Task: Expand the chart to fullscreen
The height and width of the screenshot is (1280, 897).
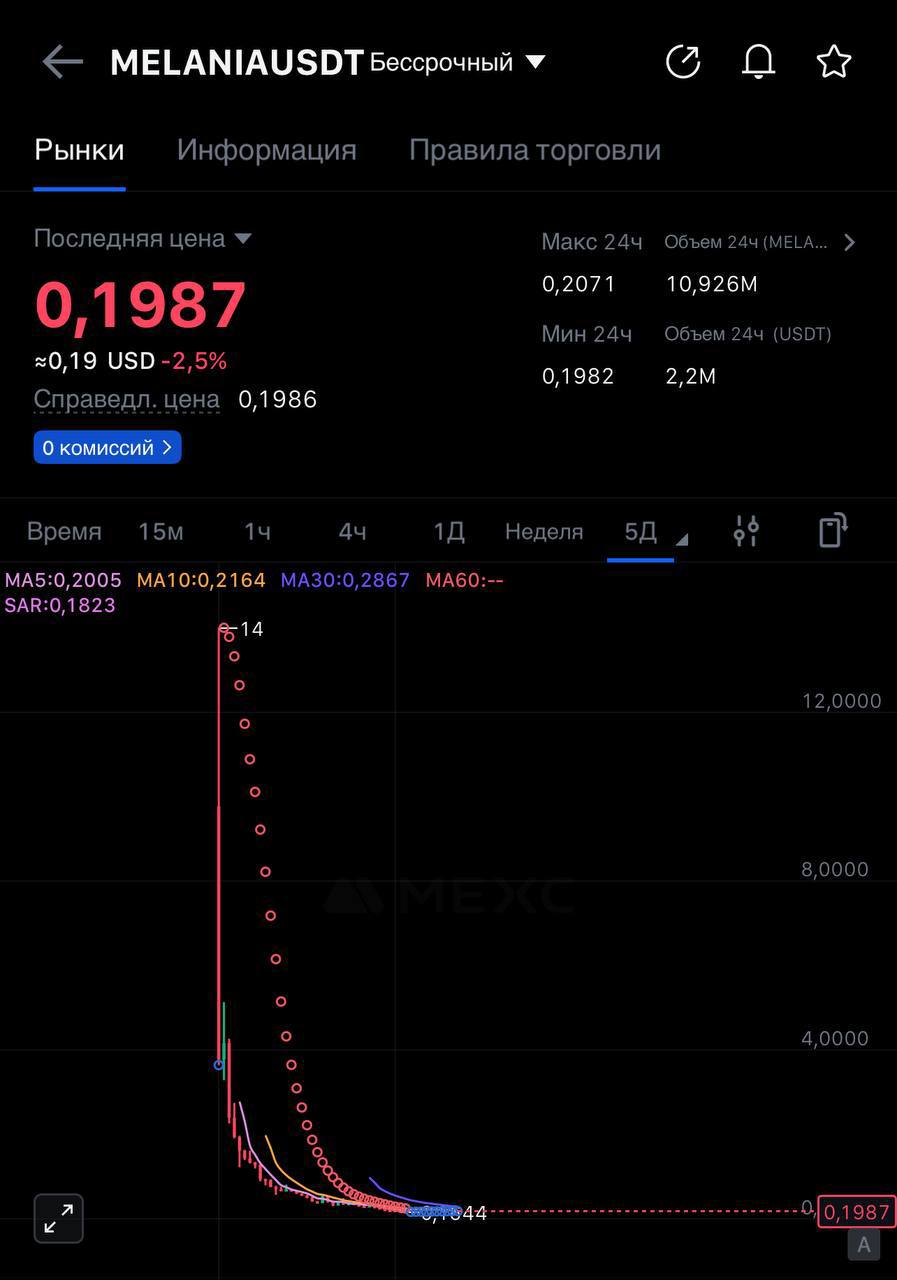Action: pos(59,1218)
